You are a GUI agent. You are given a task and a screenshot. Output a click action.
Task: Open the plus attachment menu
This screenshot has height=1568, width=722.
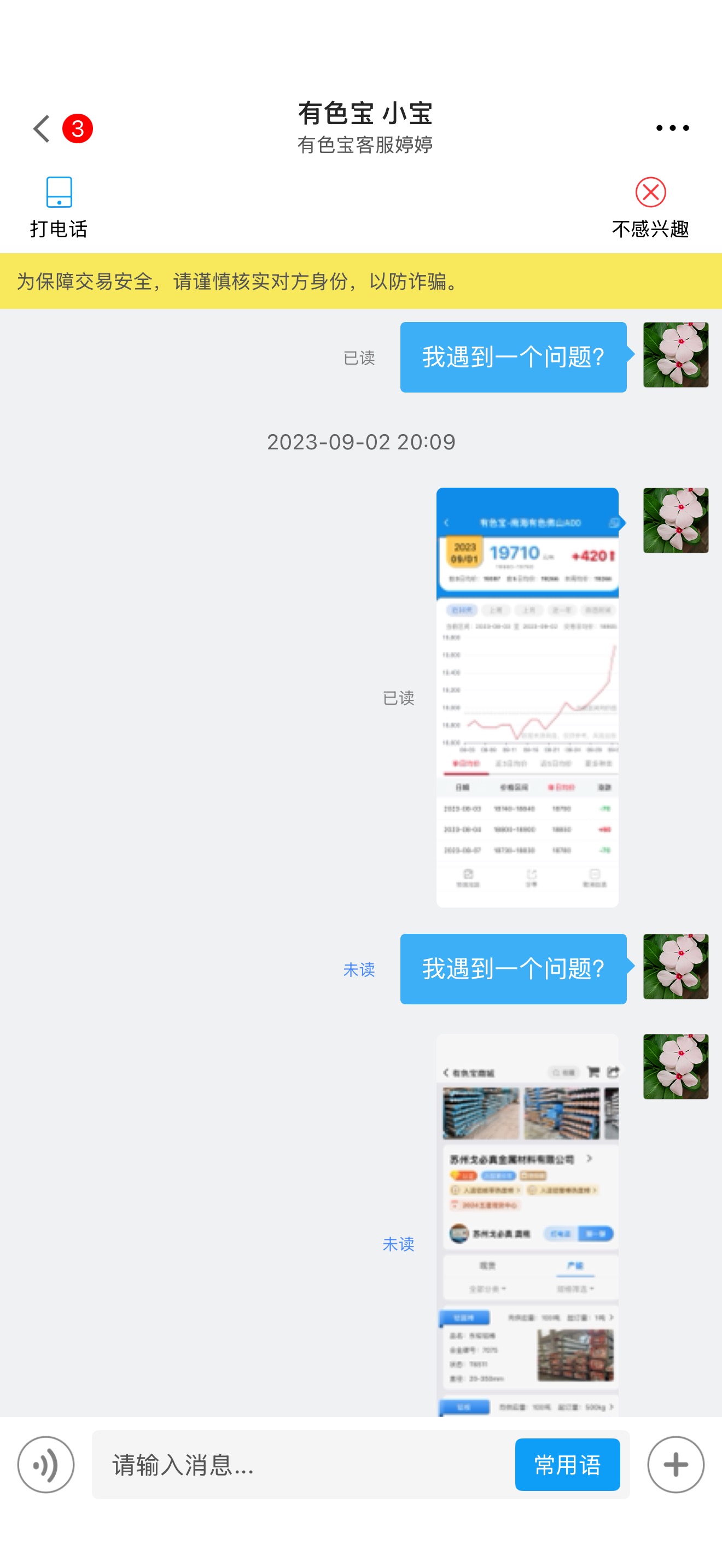676,1465
